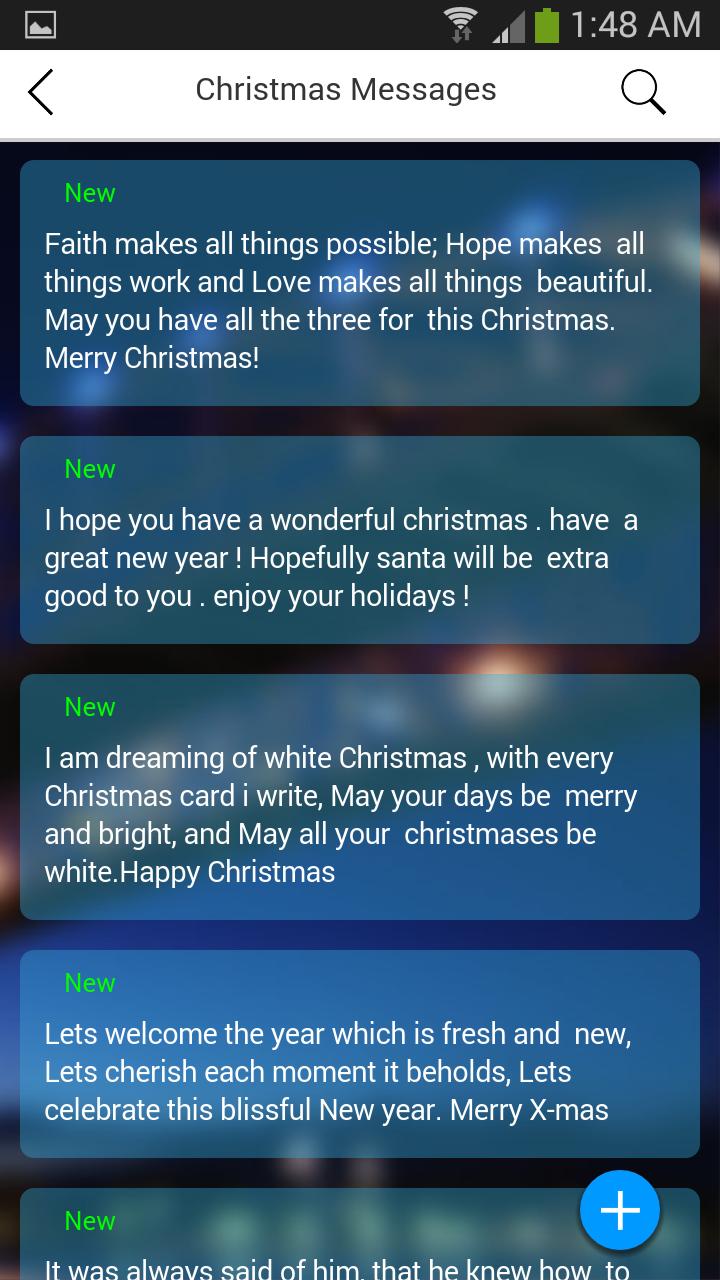The image size is (720, 1280).
Task: Open the search function
Action: (643, 90)
